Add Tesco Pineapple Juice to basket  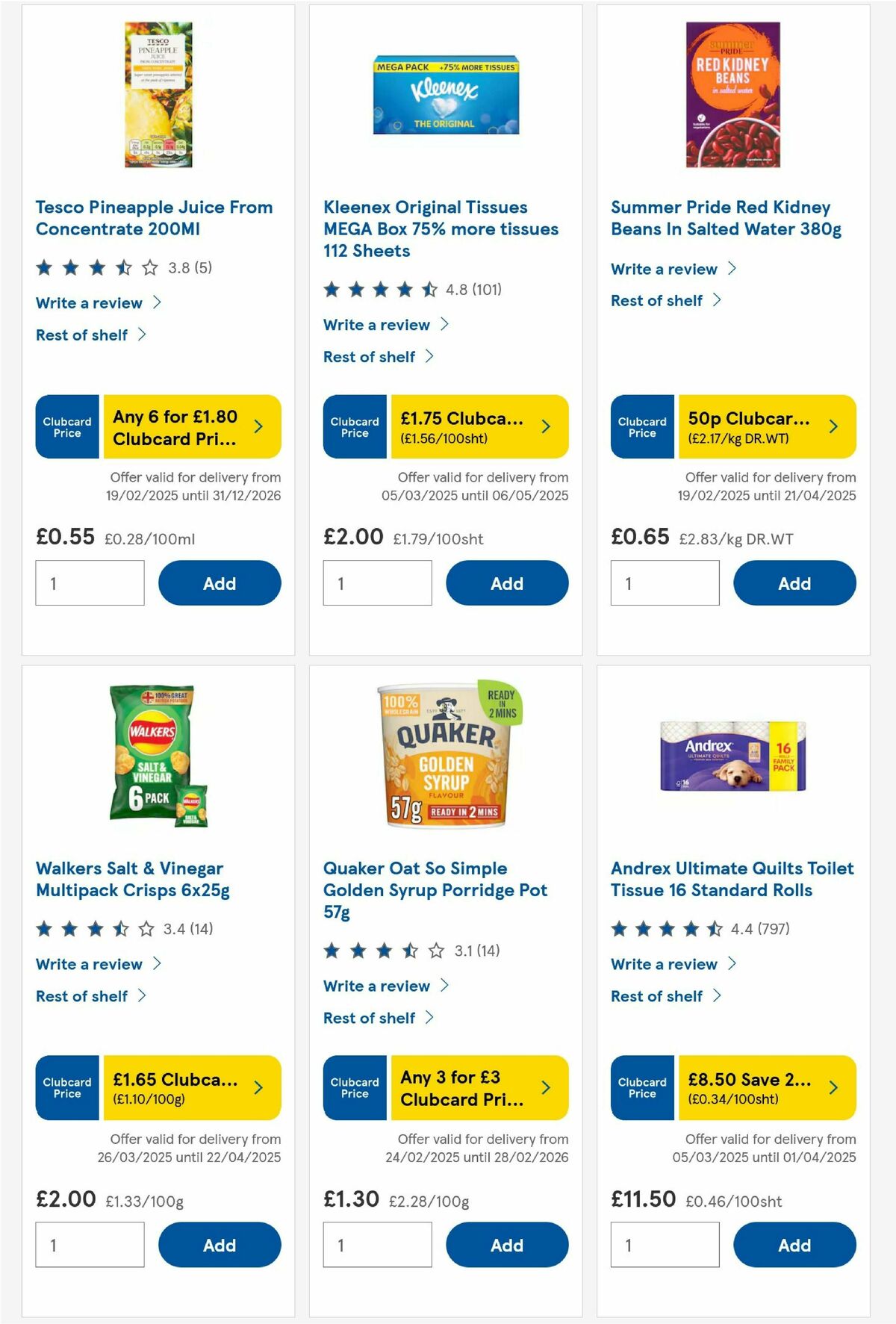click(x=219, y=583)
